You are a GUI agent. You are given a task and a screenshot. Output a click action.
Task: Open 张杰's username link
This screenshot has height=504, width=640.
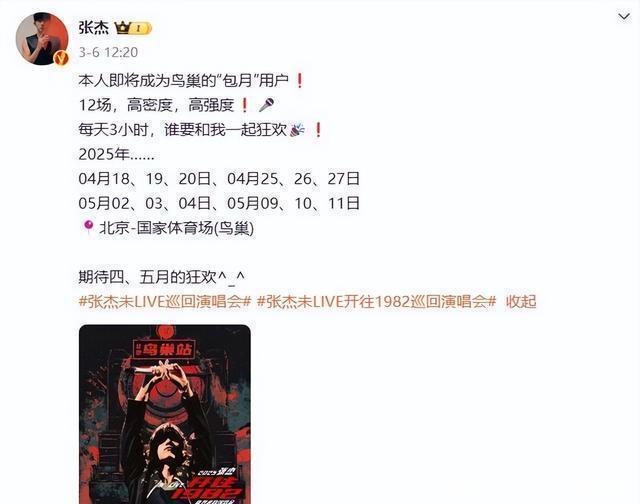coord(92,29)
